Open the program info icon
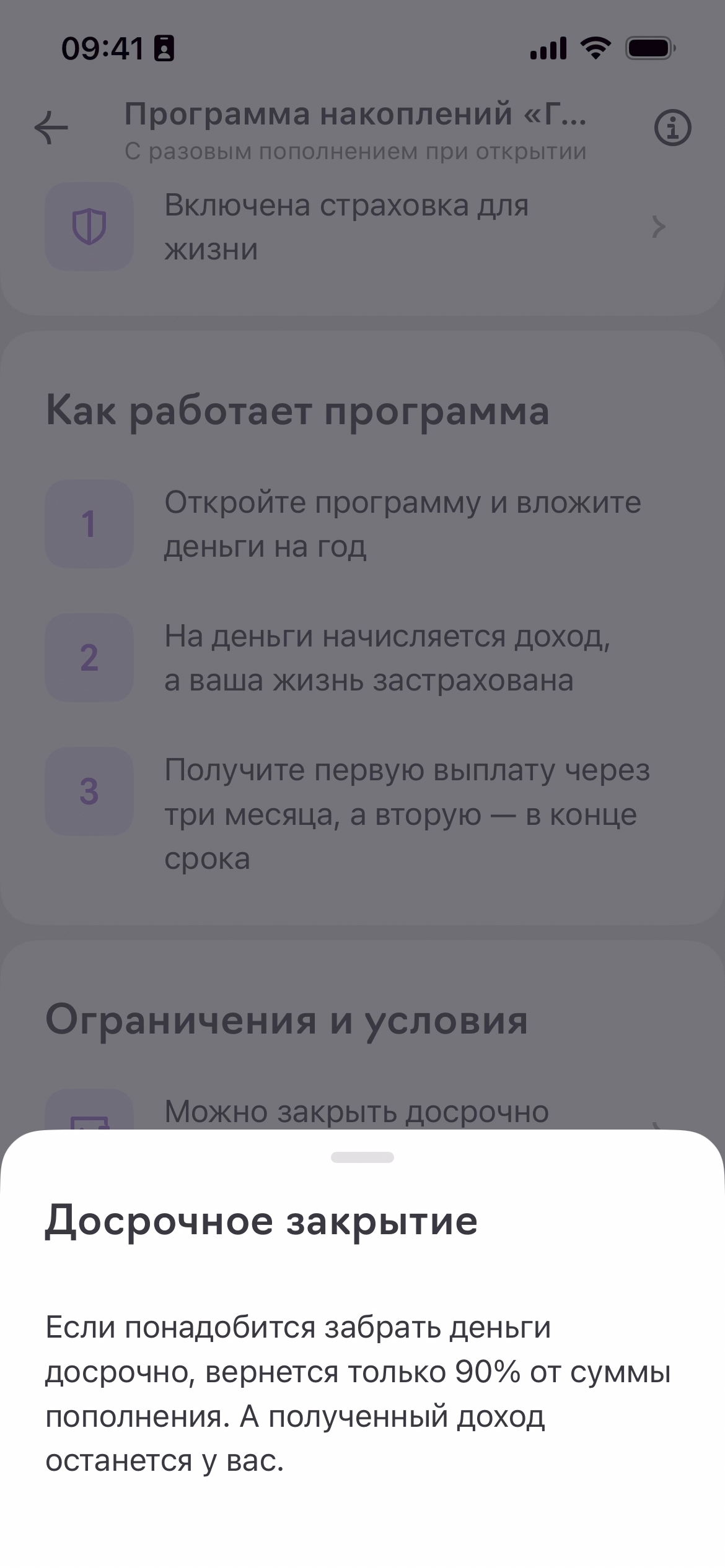This screenshot has height=1568, width=725. coord(672,128)
